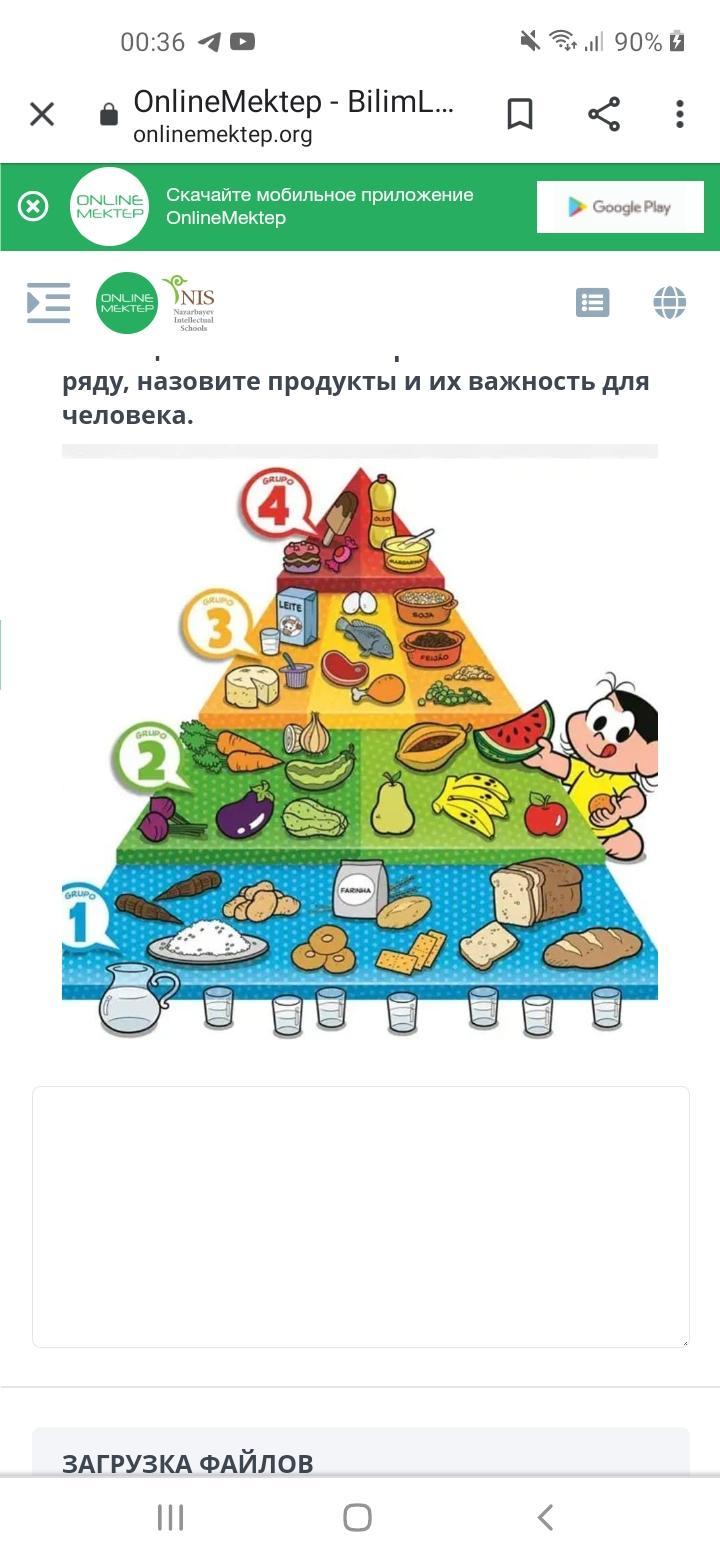Tap the answer text field

[360, 1216]
